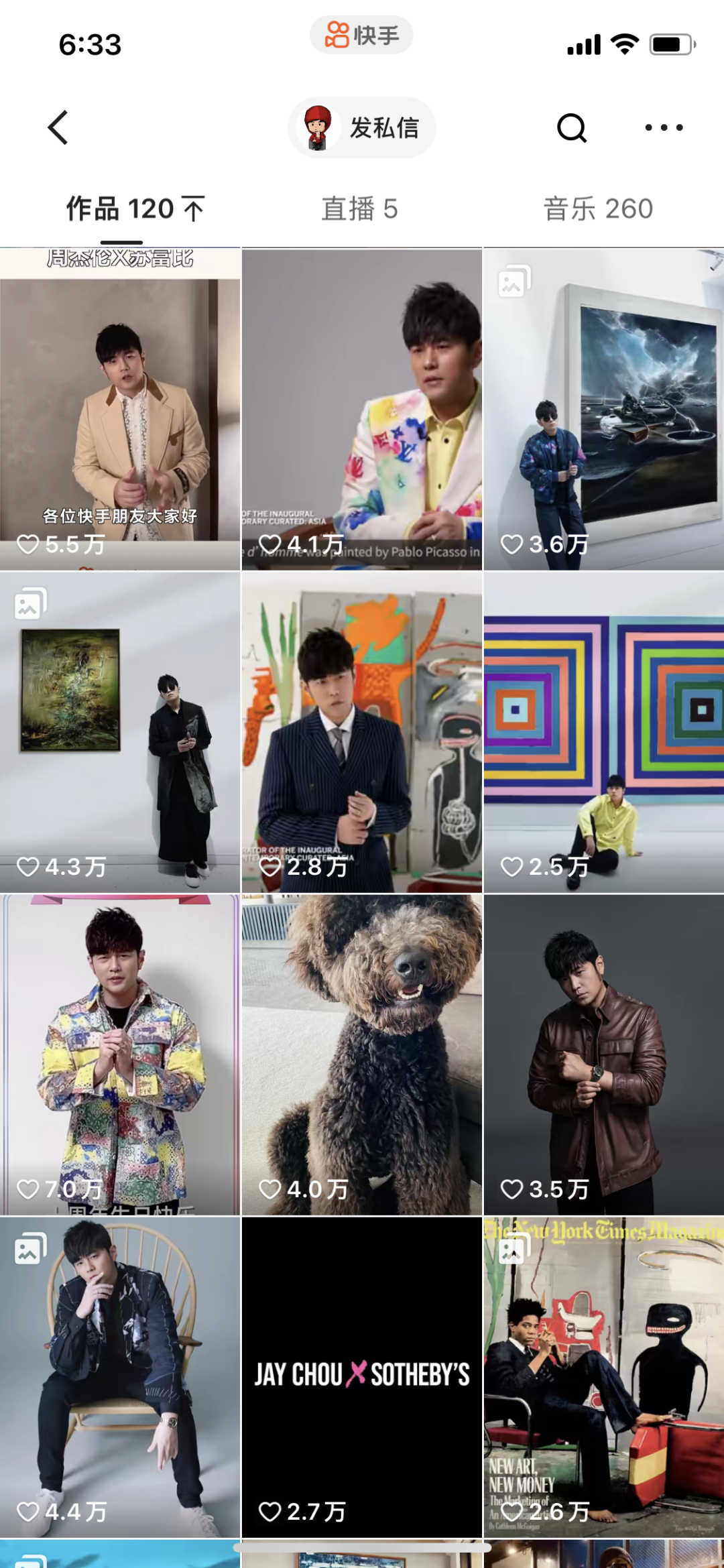
Task: Open the magazine cover post with 2.6万 likes
Action: point(603,1378)
